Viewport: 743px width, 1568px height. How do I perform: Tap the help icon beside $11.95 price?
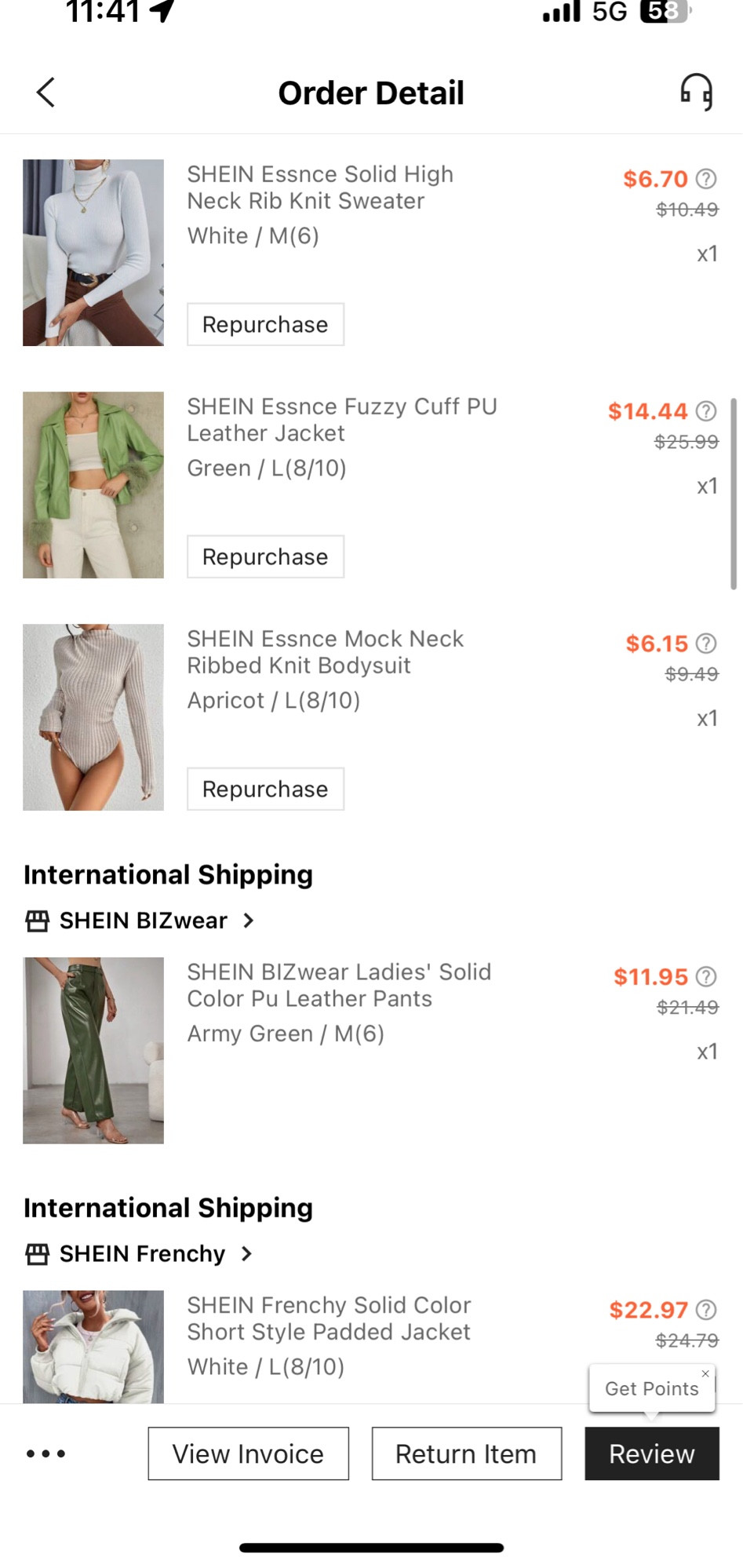[x=705, y=976]
